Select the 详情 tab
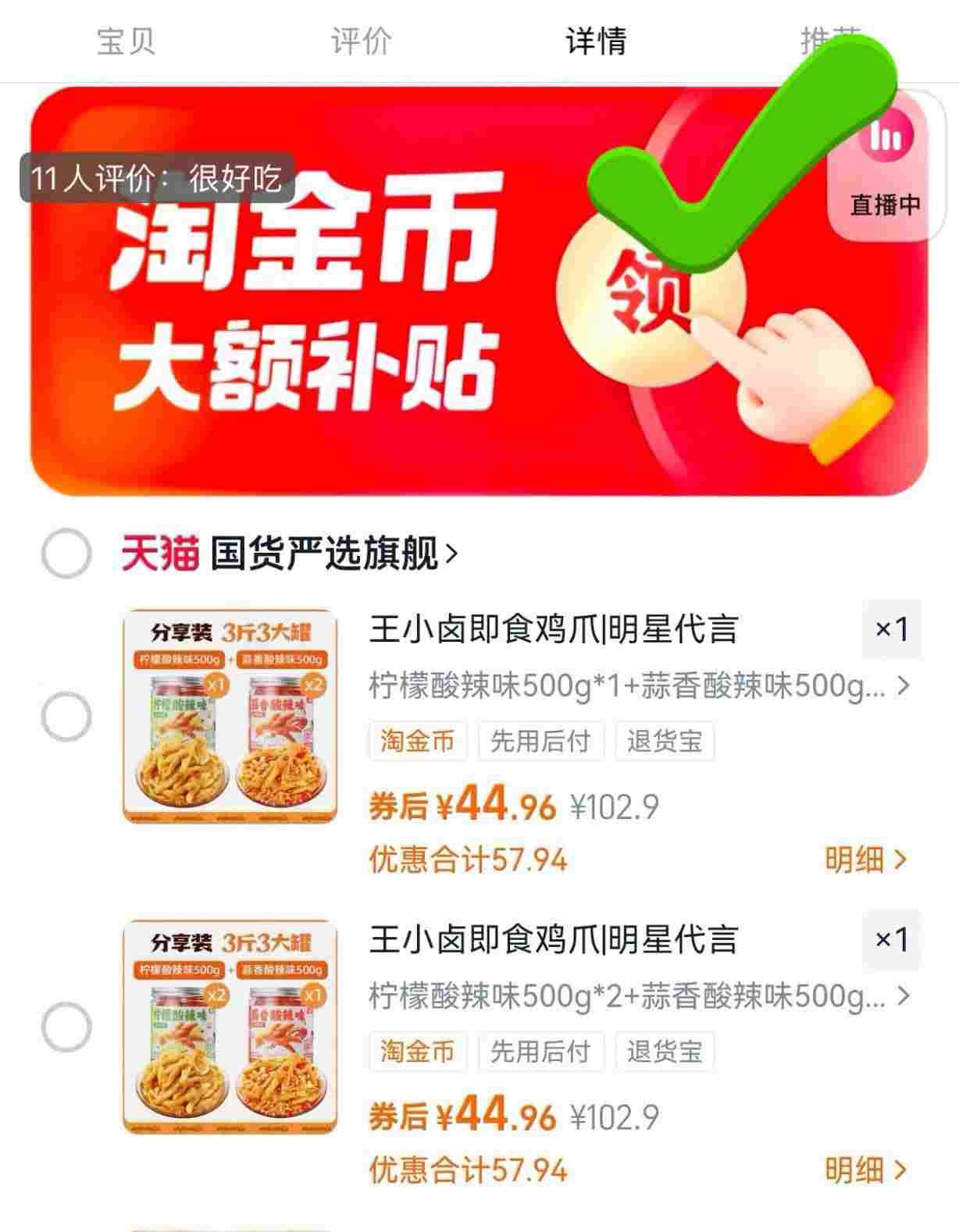The image size is (959, 1232). tap(596, 41)
